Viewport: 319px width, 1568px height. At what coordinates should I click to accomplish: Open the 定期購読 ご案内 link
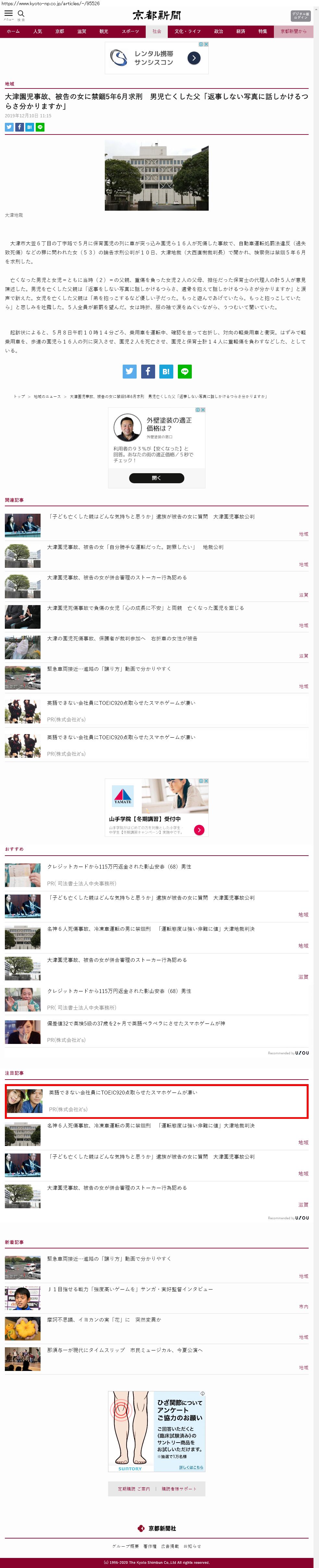pos(134,1489)
